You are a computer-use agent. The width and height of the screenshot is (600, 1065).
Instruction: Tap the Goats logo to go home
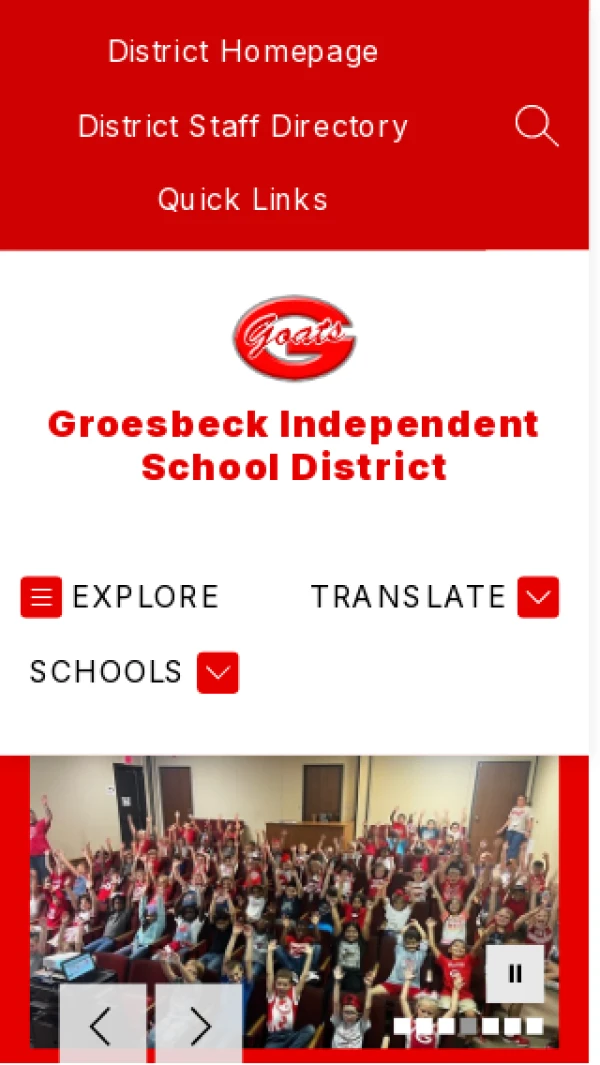(294, 338)
